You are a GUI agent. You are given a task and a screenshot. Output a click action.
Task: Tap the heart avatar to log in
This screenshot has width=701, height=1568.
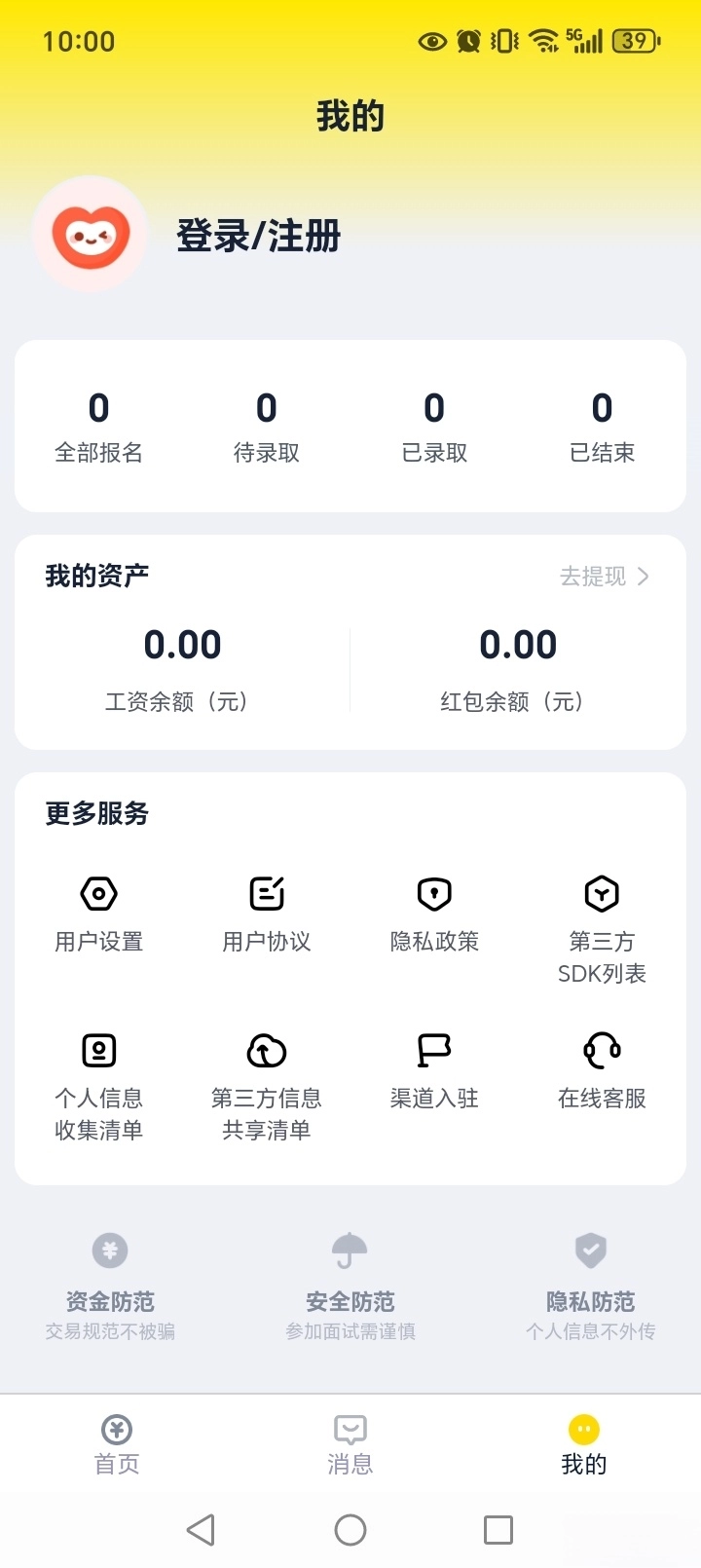tap(91, 235)
